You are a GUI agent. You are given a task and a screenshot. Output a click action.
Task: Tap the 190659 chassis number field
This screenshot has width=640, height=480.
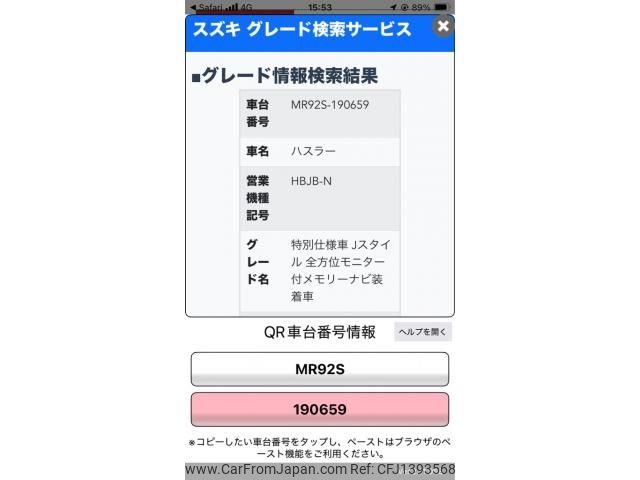click(320, 409)
